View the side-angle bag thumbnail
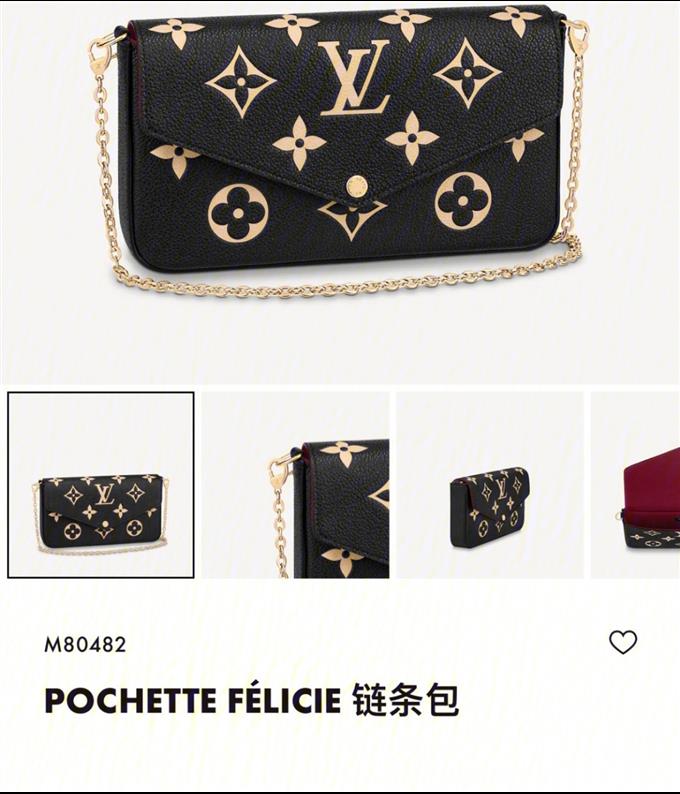 [x=489, y=485]
